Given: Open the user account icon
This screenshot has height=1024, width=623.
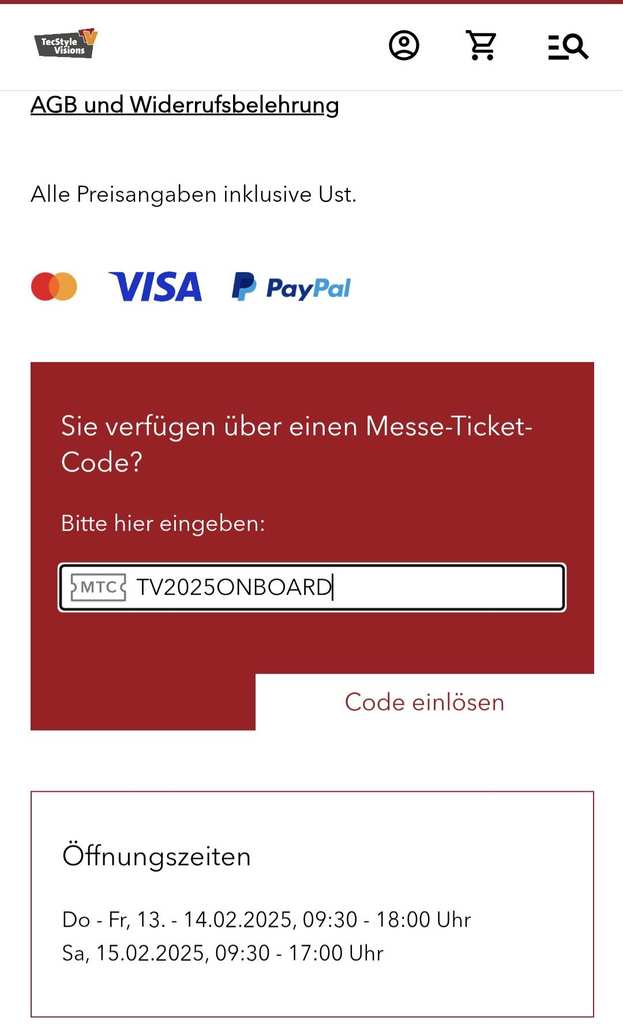Looking at the screenshot, I should pos(404,46).
